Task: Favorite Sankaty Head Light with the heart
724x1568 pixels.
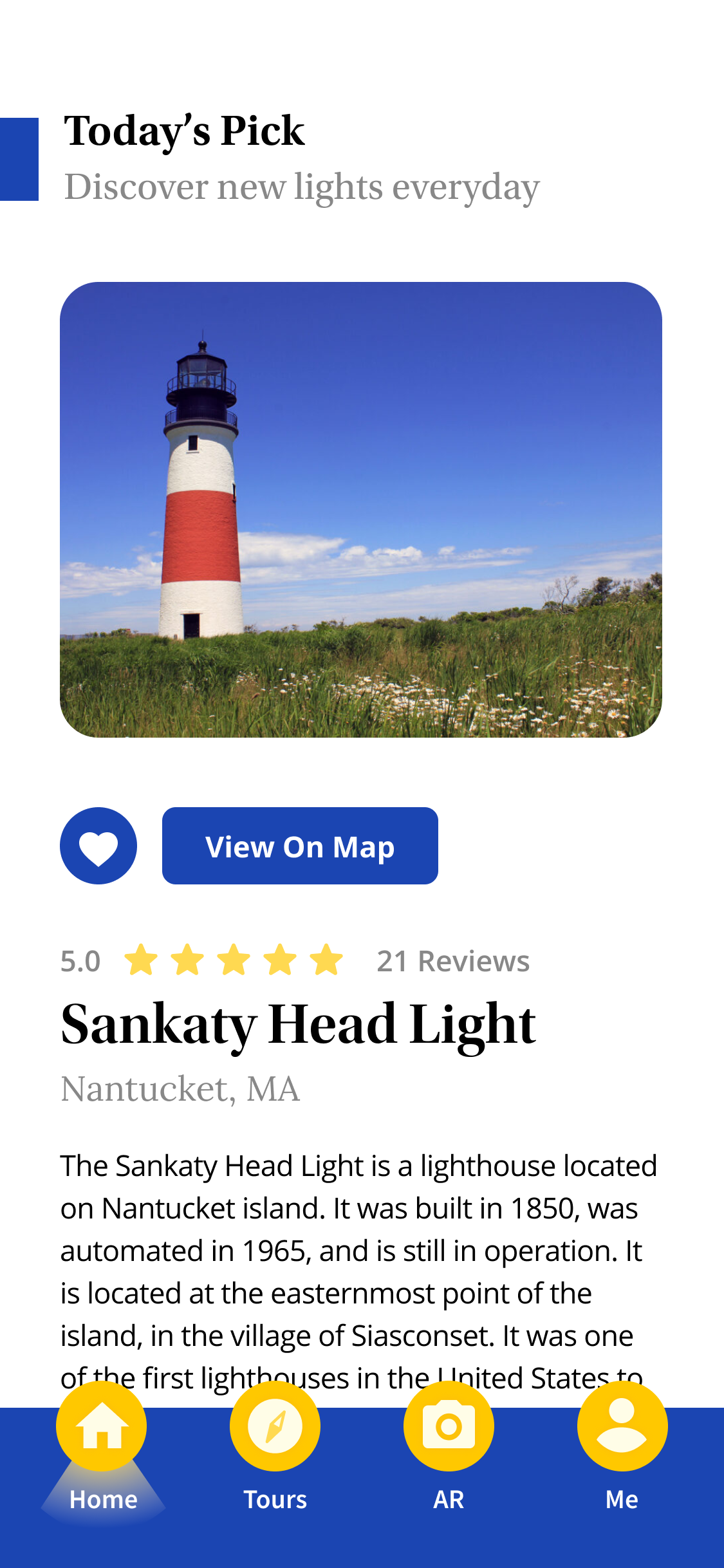Action: pos(98,846)
